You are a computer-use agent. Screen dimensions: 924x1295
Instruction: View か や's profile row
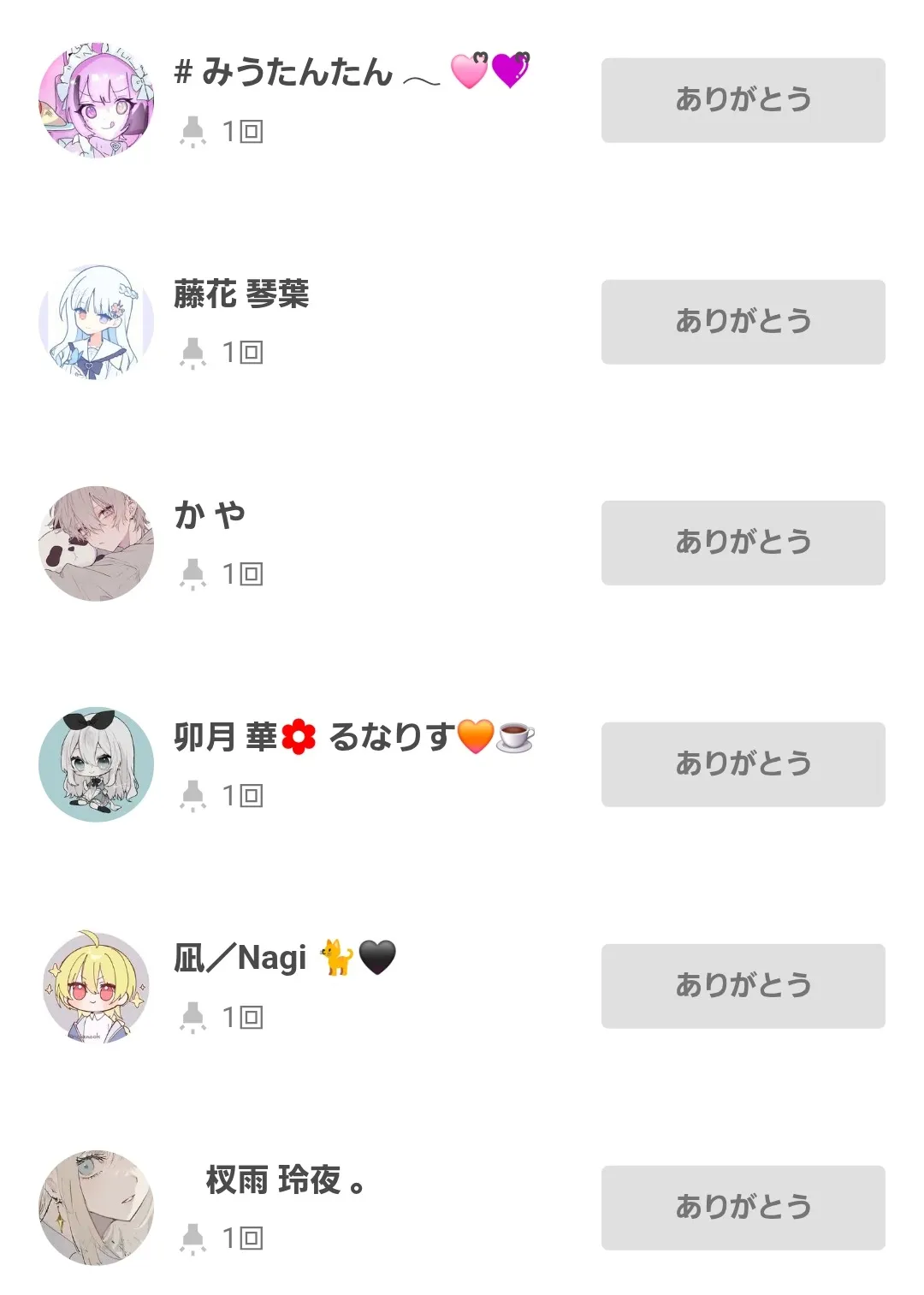[x=210, y=515]
